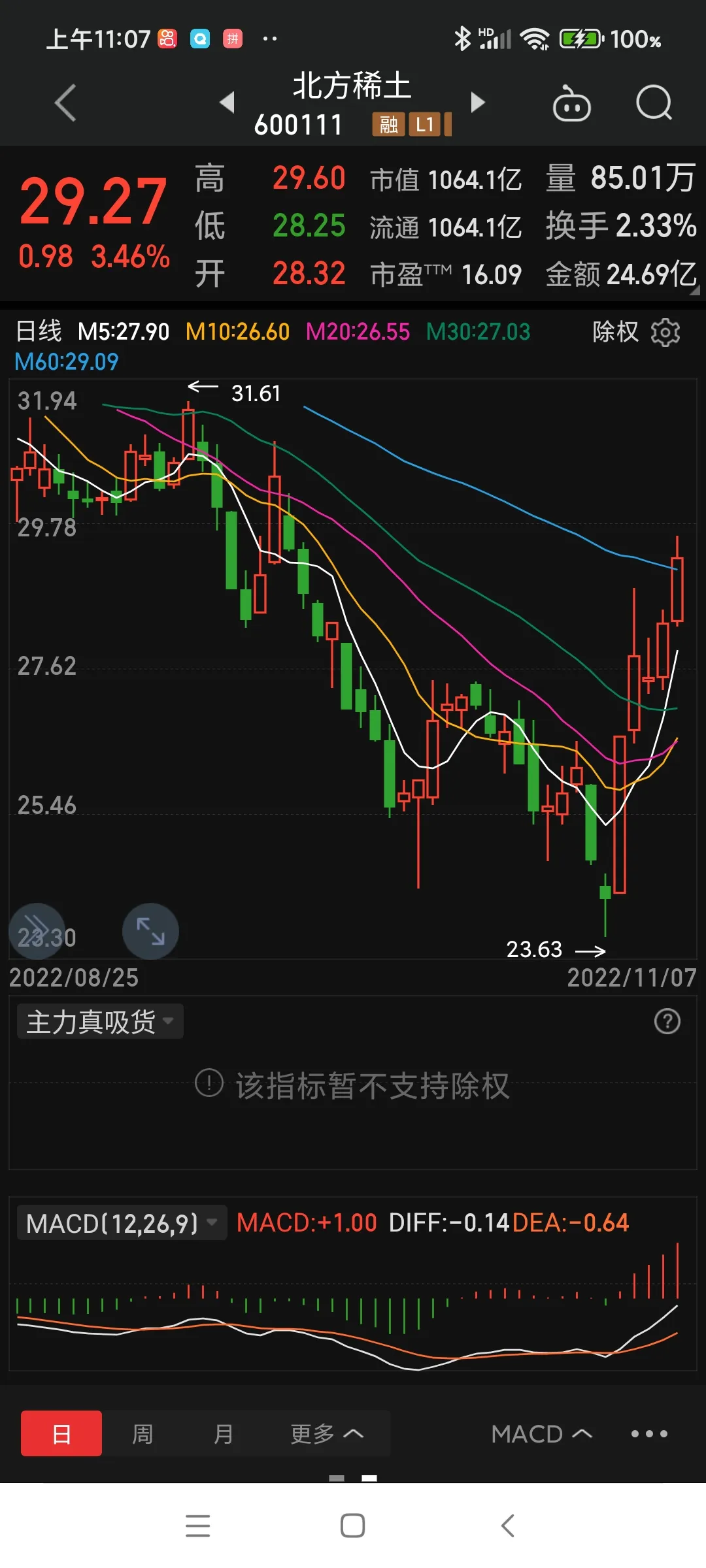Image resolution: width=706 pixels, height=1568 pixels.
Task: Switch to the 月 monthly chart
Action: [224, 1433]
